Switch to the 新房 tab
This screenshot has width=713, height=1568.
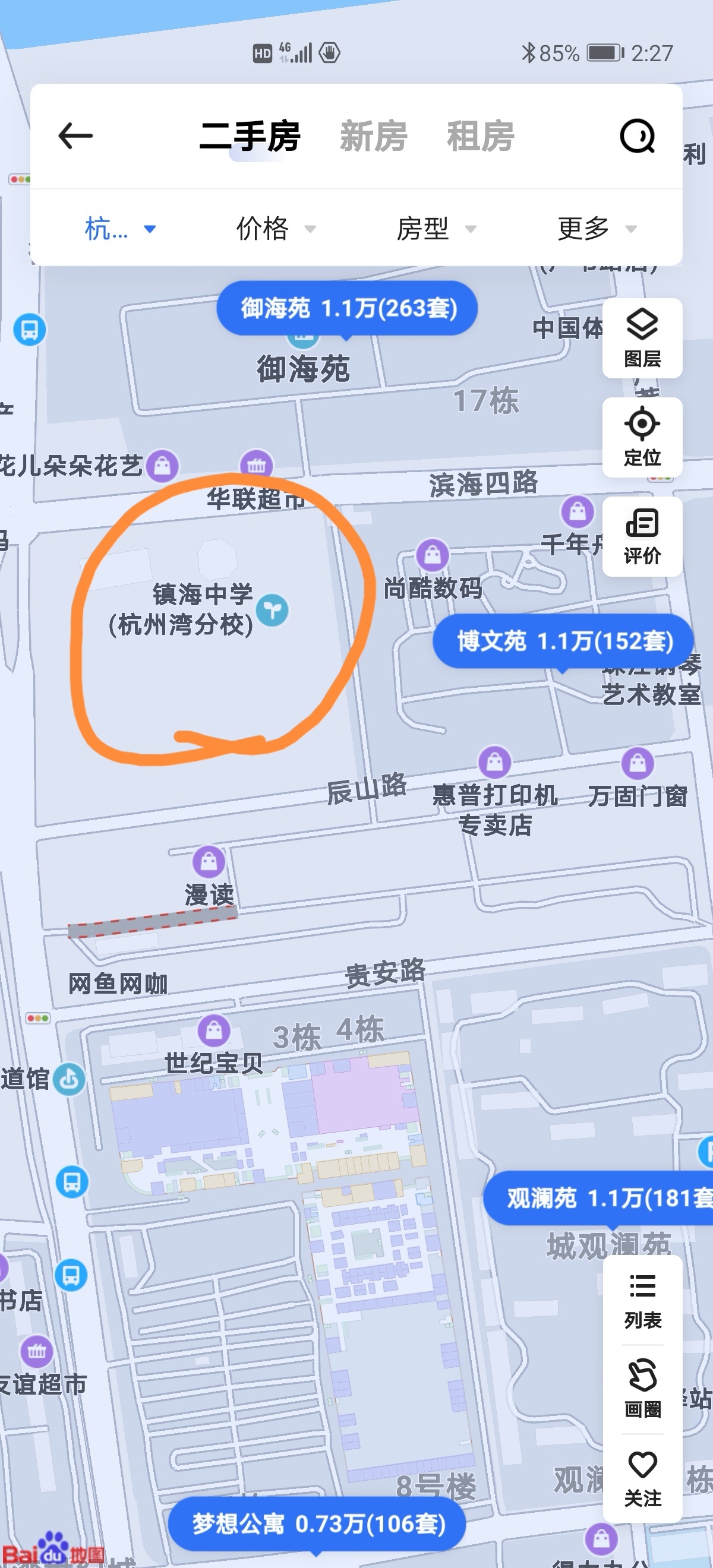point(373,137)
